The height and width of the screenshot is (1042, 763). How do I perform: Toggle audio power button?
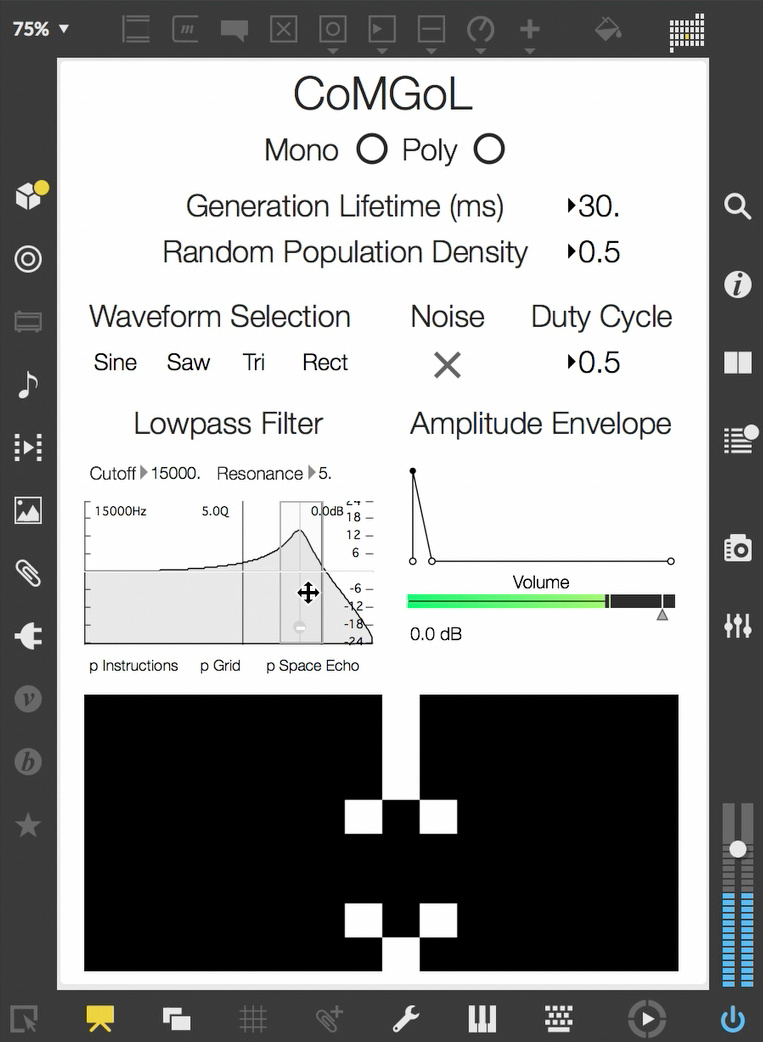click(732, 1019)
